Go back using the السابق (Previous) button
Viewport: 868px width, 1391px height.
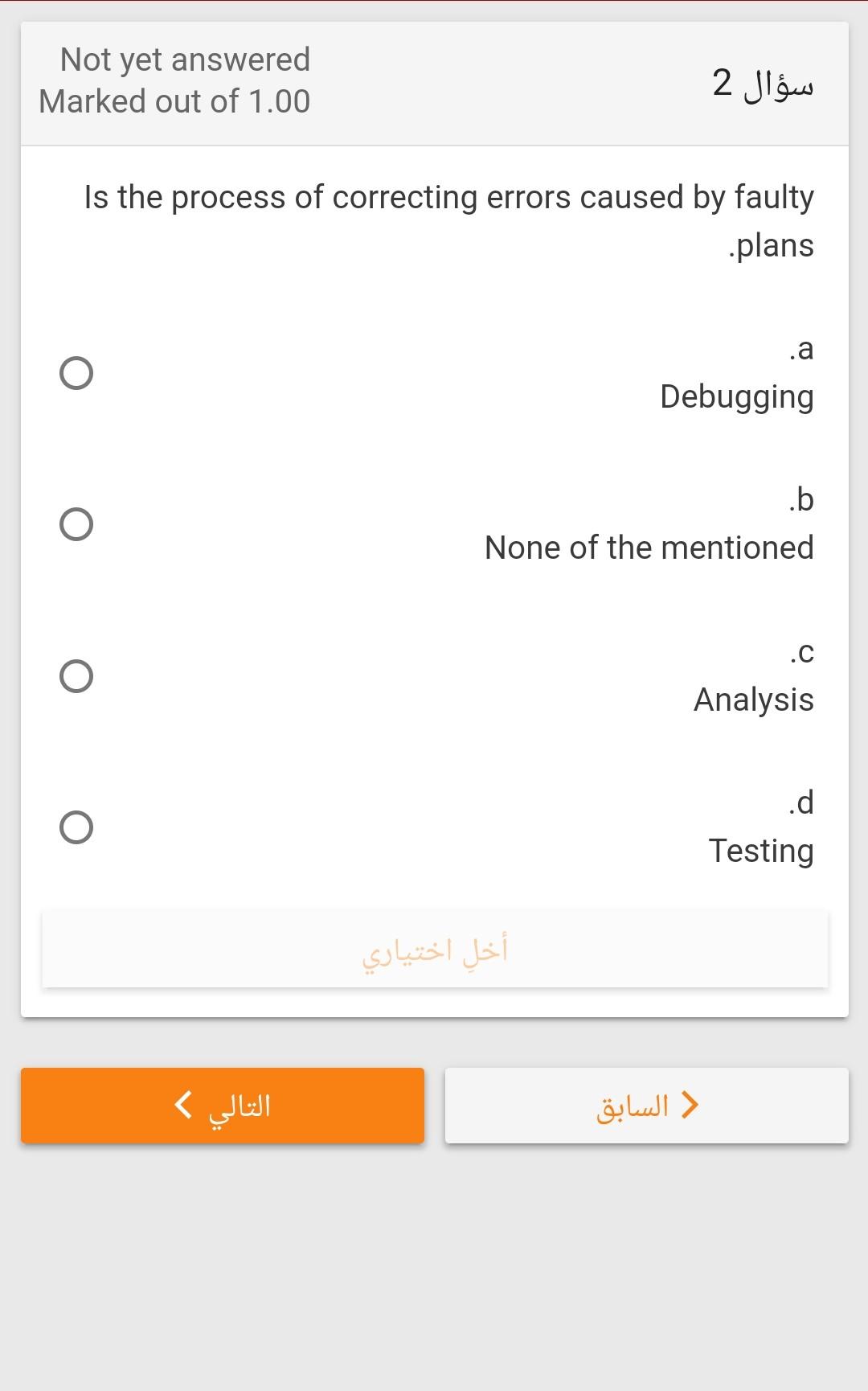click(x=645, y=1105)
